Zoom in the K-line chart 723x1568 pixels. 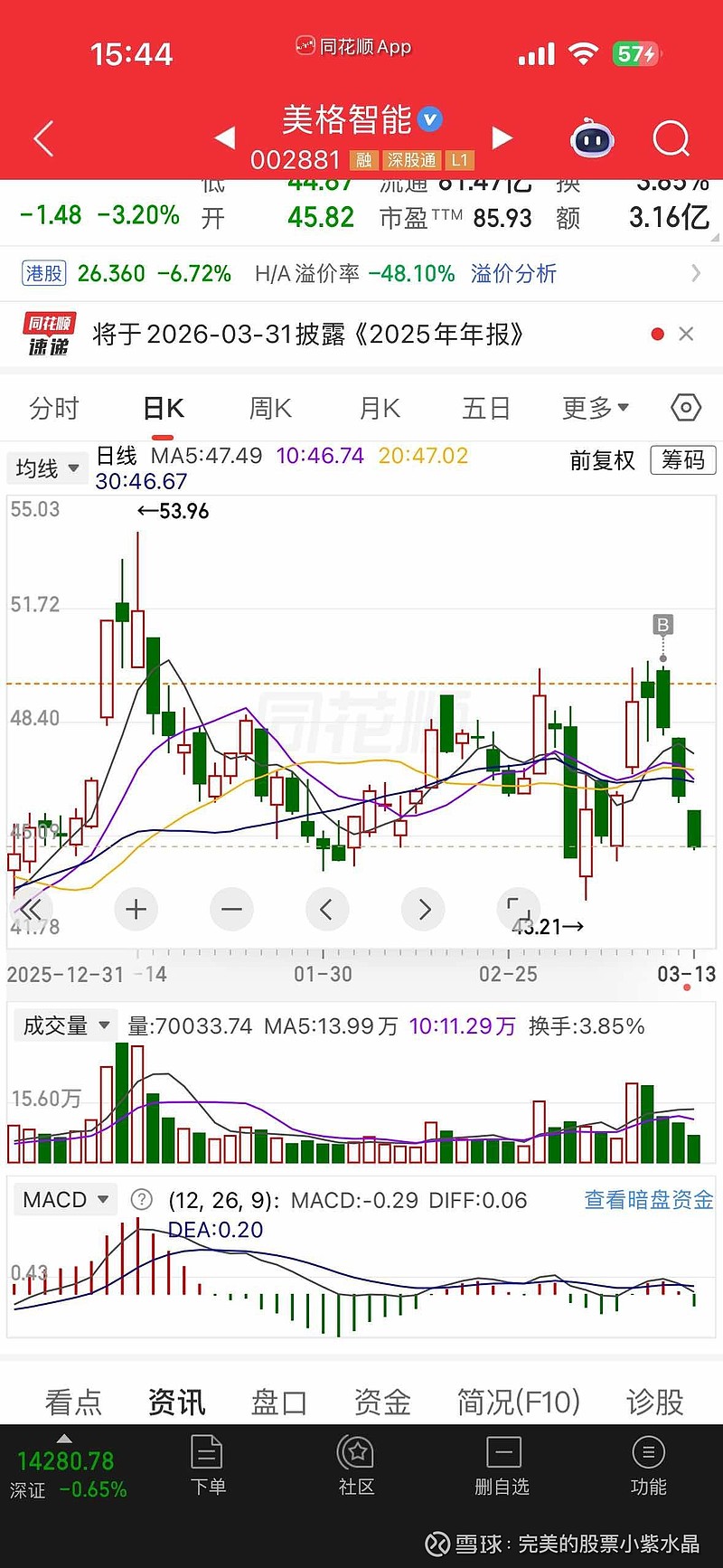tap(136, 909)
